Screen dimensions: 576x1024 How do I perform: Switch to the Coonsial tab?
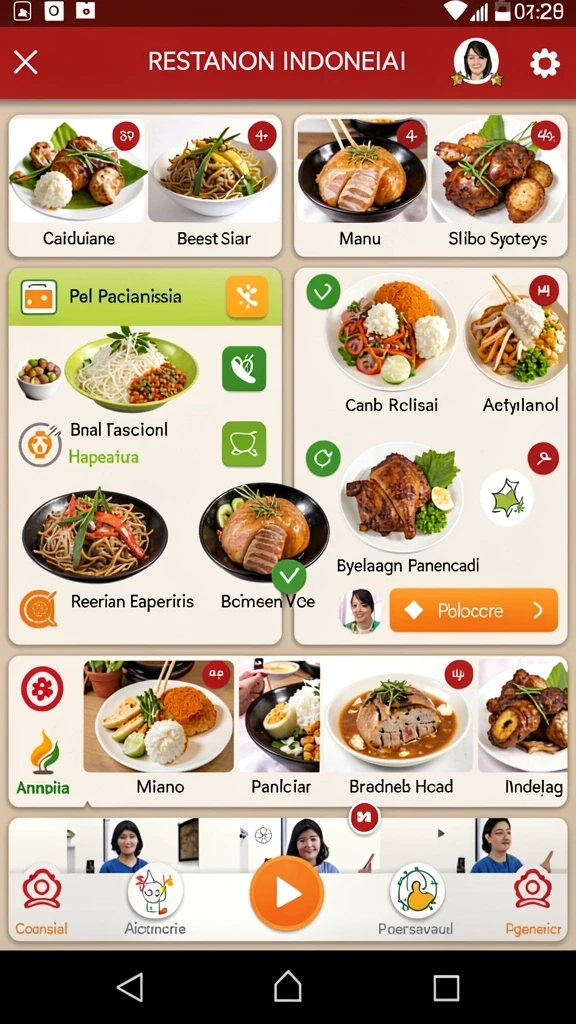(41, 901)
